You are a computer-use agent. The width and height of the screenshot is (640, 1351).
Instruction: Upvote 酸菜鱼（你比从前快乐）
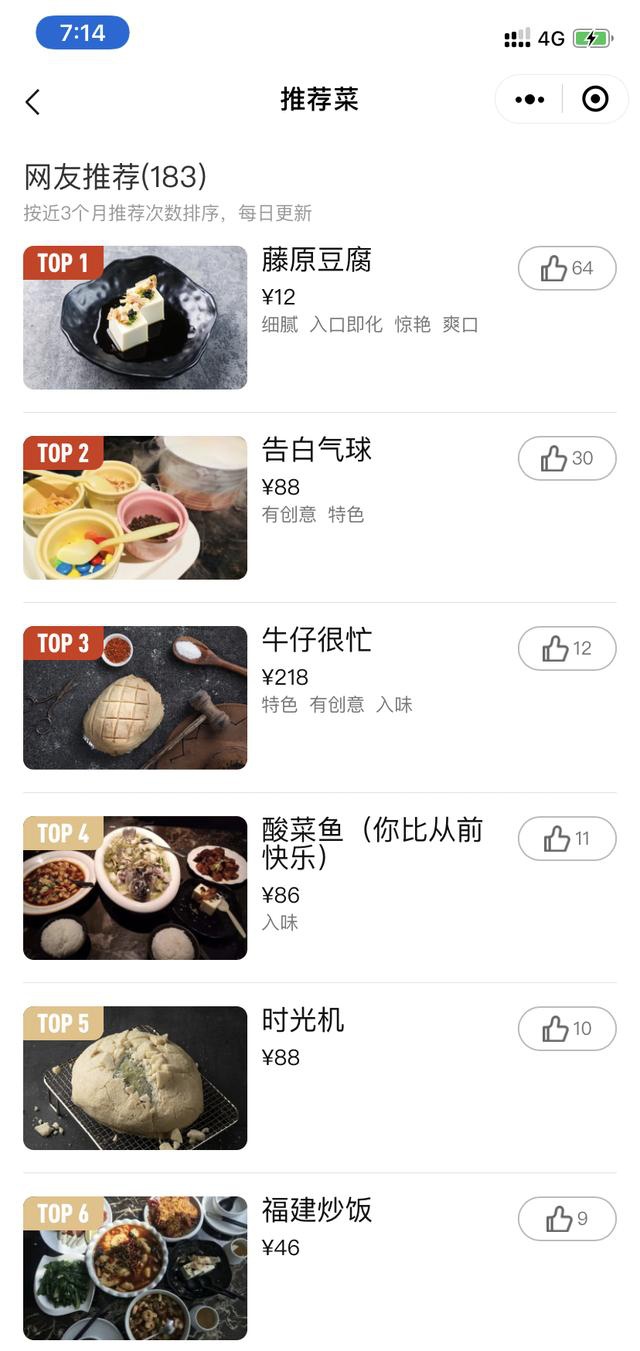click(567, 838)
